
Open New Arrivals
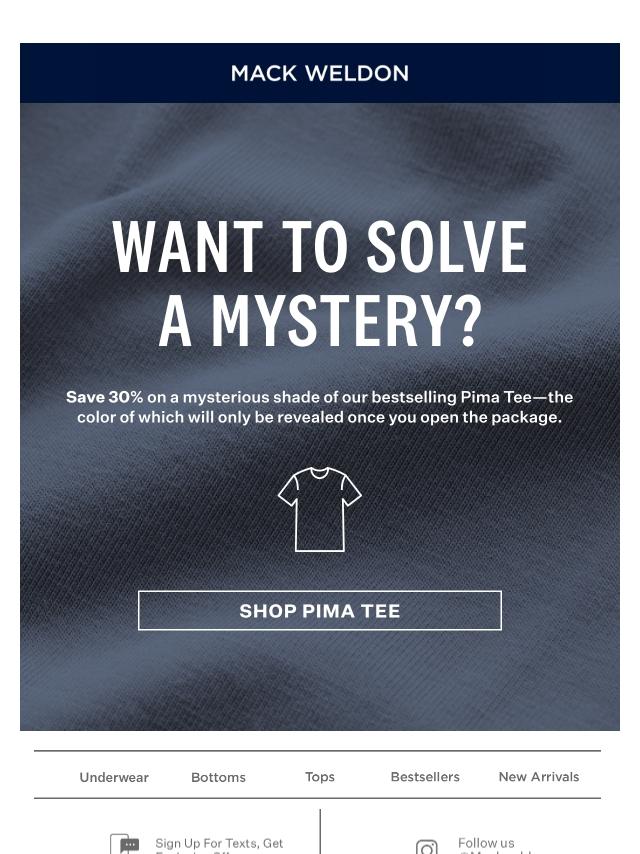click(539, 777)
